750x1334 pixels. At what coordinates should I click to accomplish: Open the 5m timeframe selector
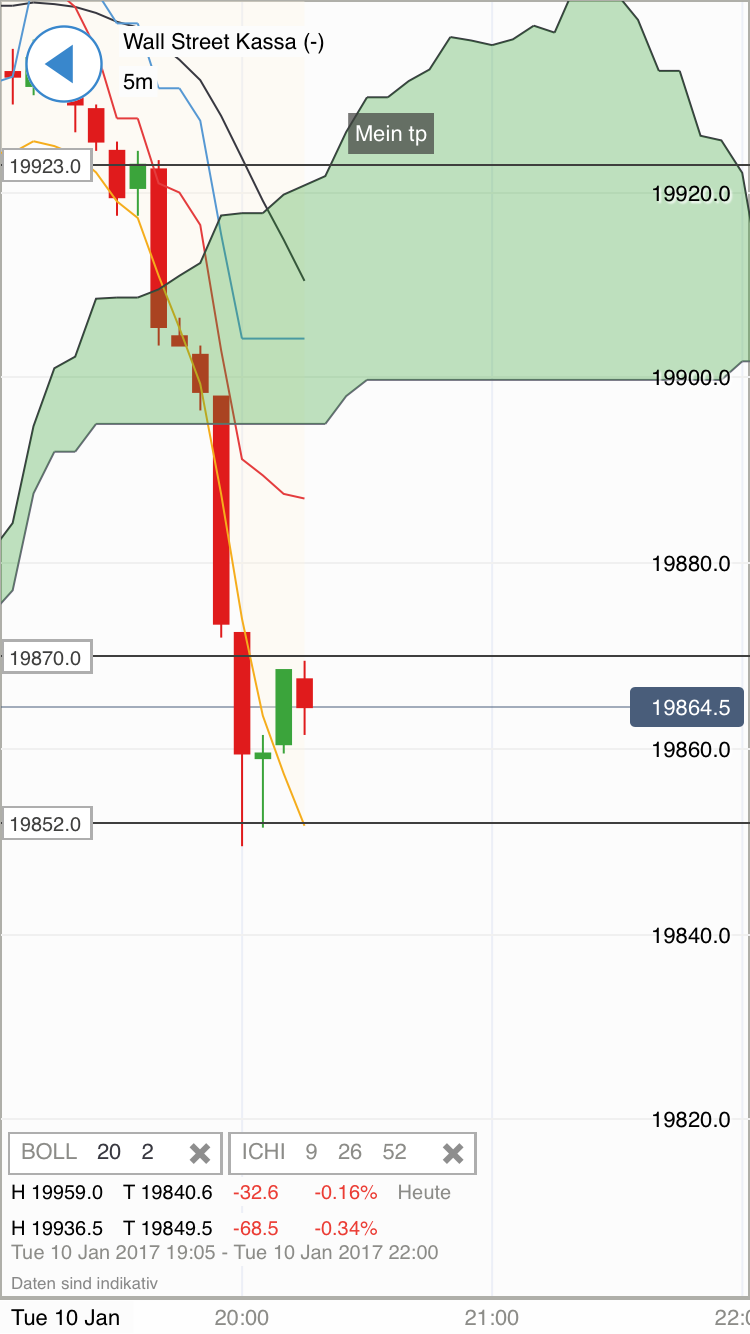(137, 82)
